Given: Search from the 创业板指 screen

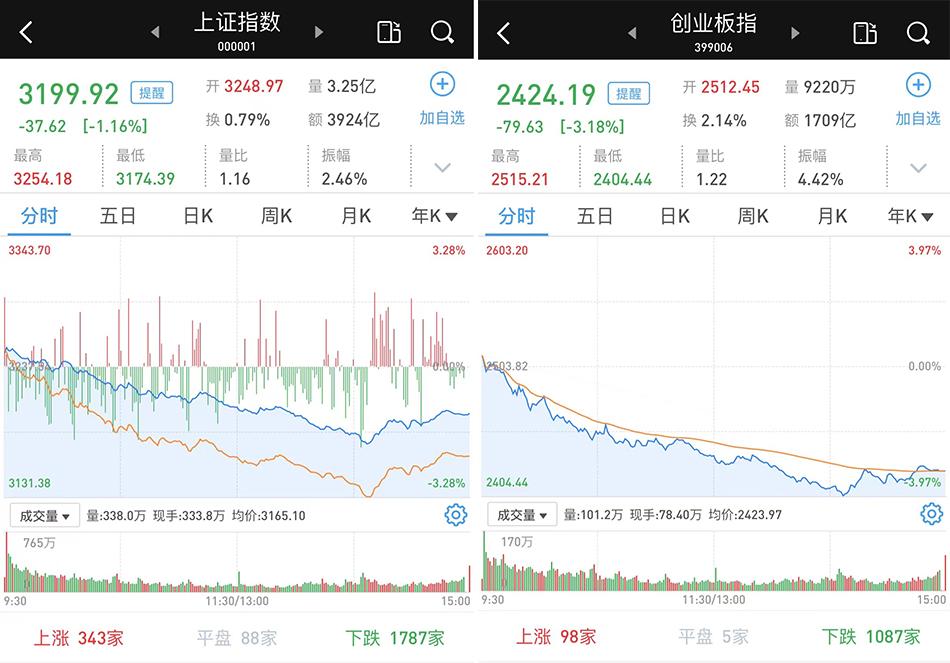Looking at the screenshot, I should click(x=918, y=32).
